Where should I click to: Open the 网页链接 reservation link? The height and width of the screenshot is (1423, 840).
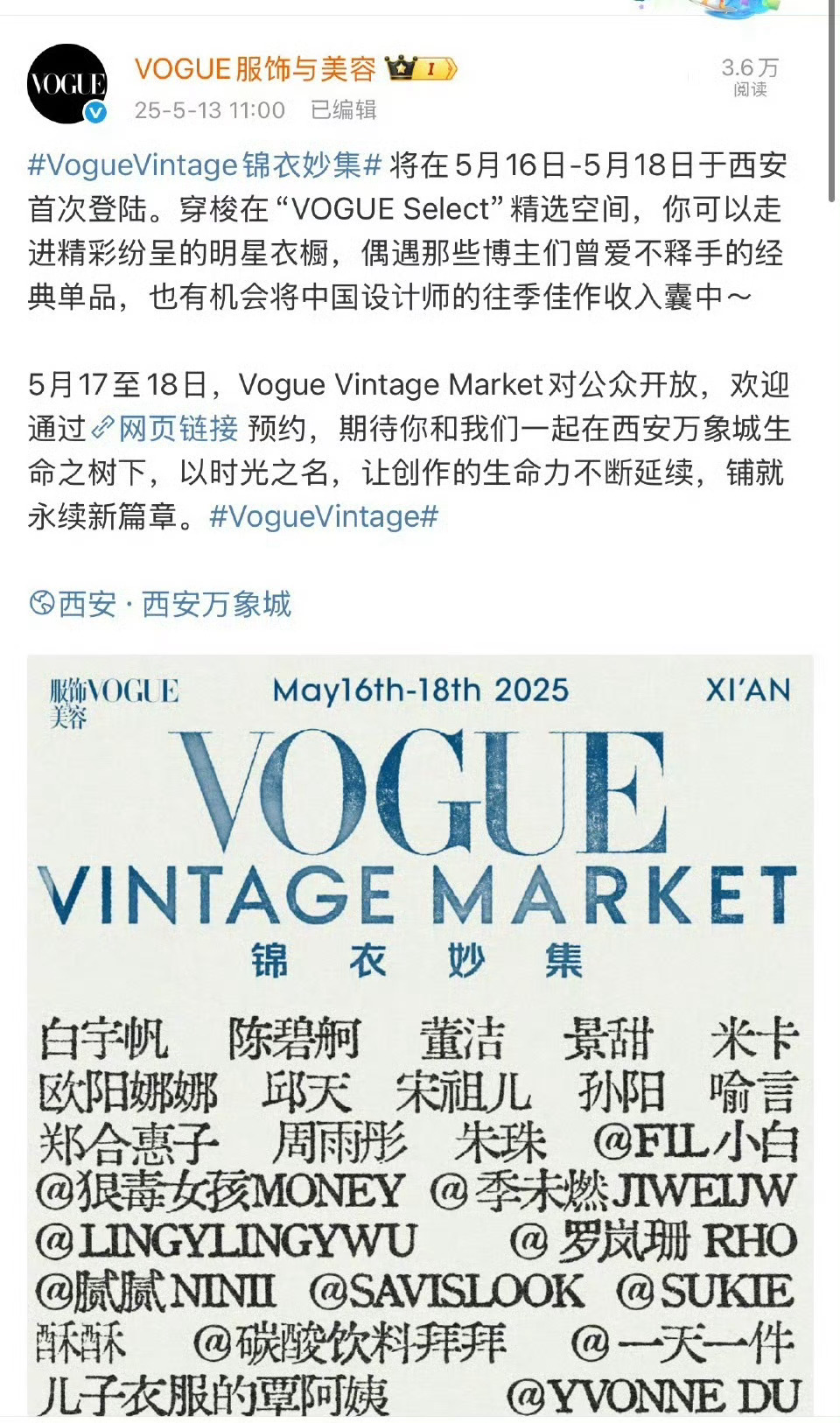(x=165, y=428)
